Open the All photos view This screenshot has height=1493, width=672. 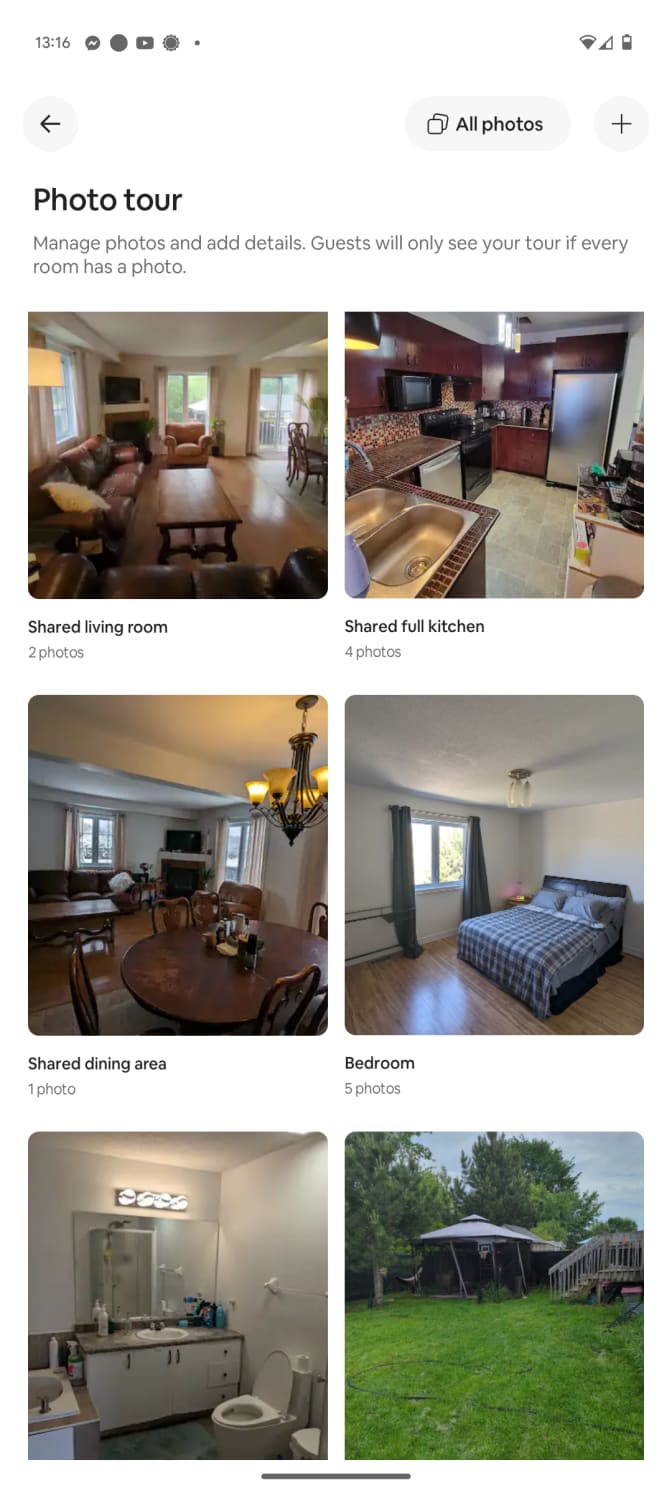(x=487, y=124)
